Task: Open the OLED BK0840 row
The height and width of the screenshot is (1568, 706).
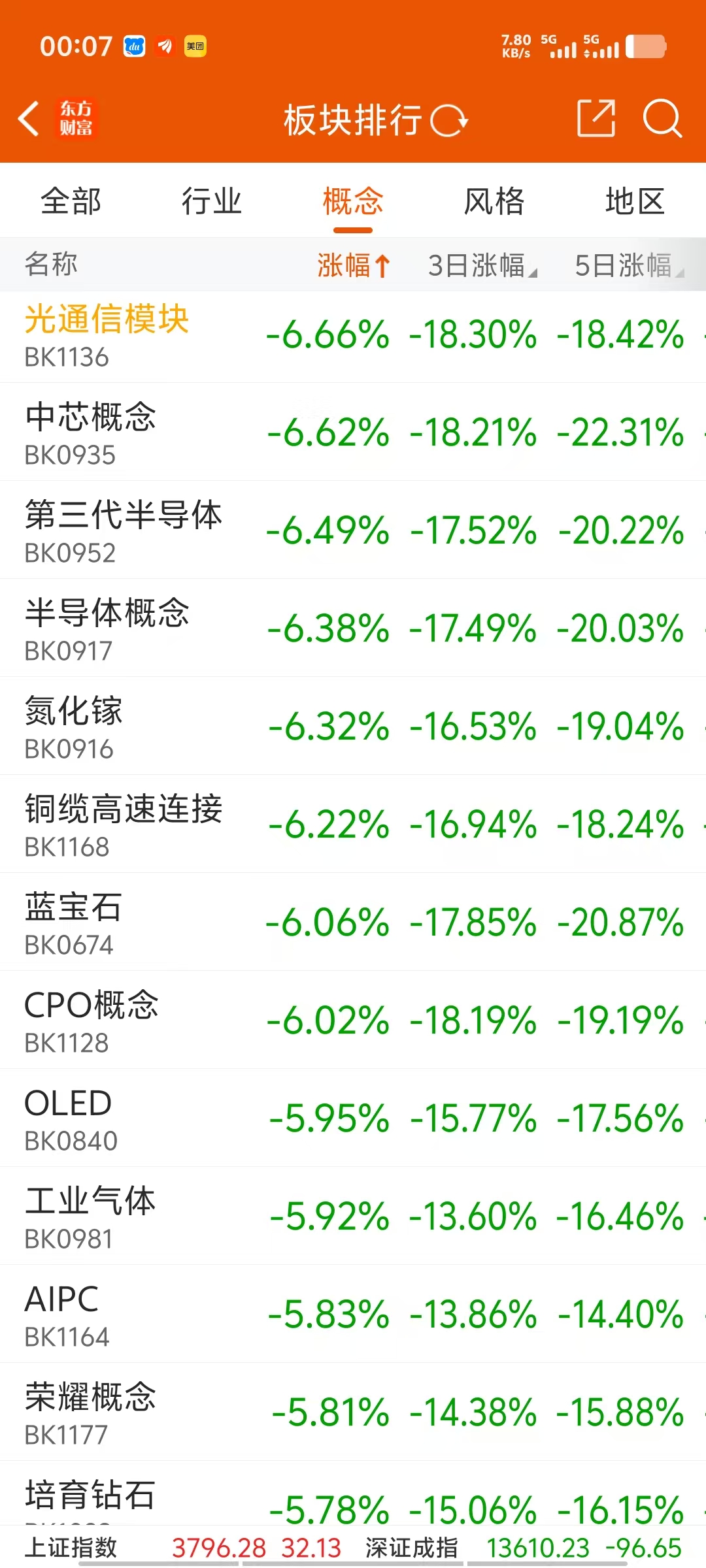Action: click(353, 1119)
